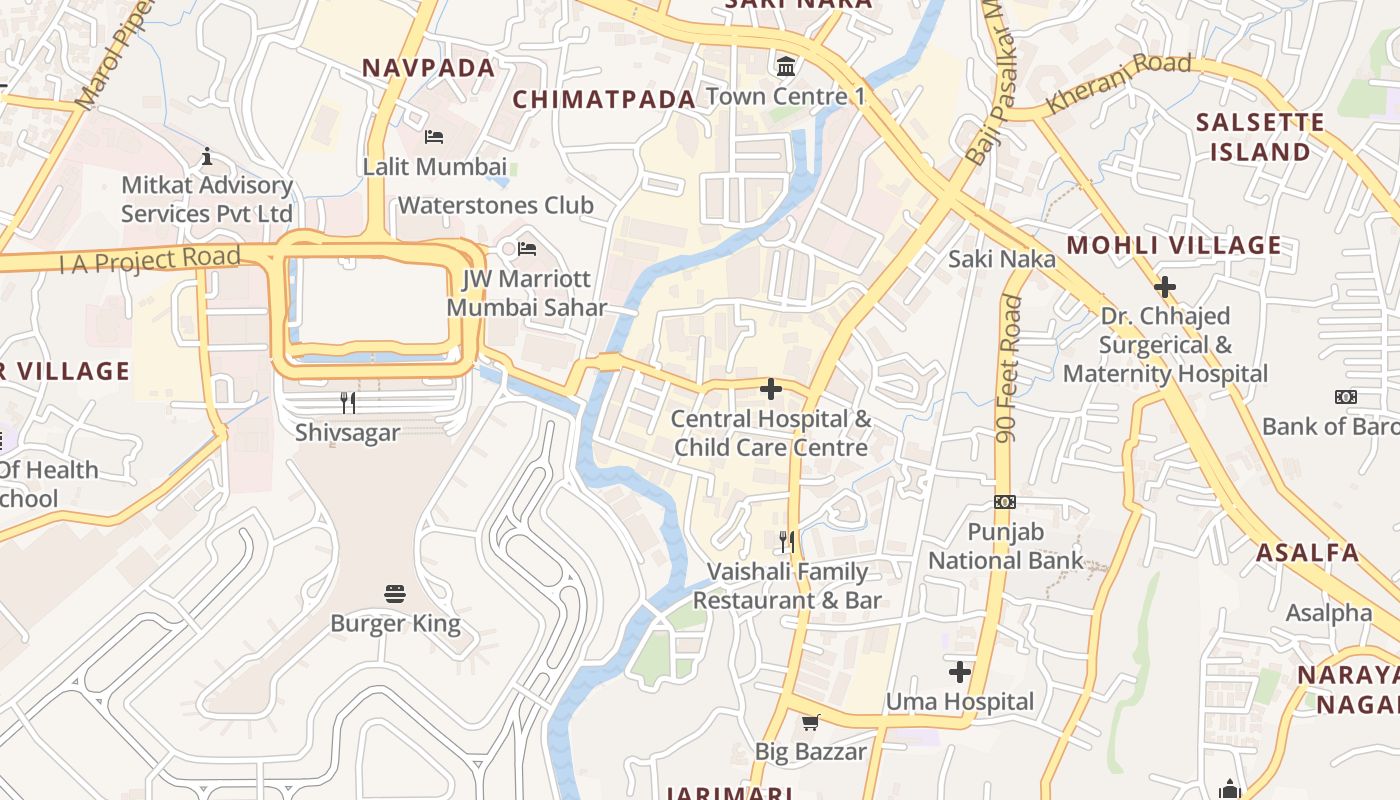Open the Bank of Baroda marker

coord(1345,397)
